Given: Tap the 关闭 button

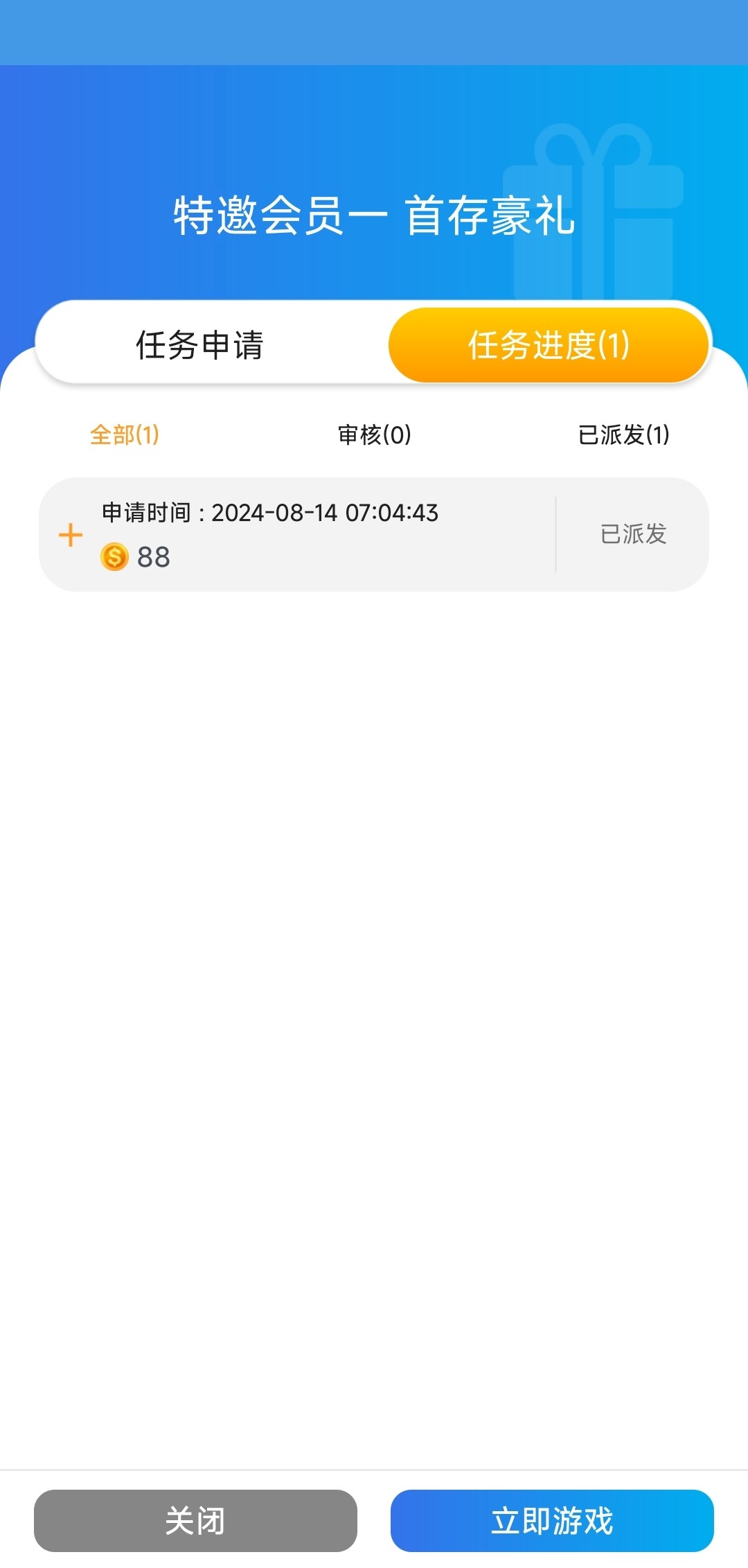Looking at the screenshot, I should click(195, 1521).
